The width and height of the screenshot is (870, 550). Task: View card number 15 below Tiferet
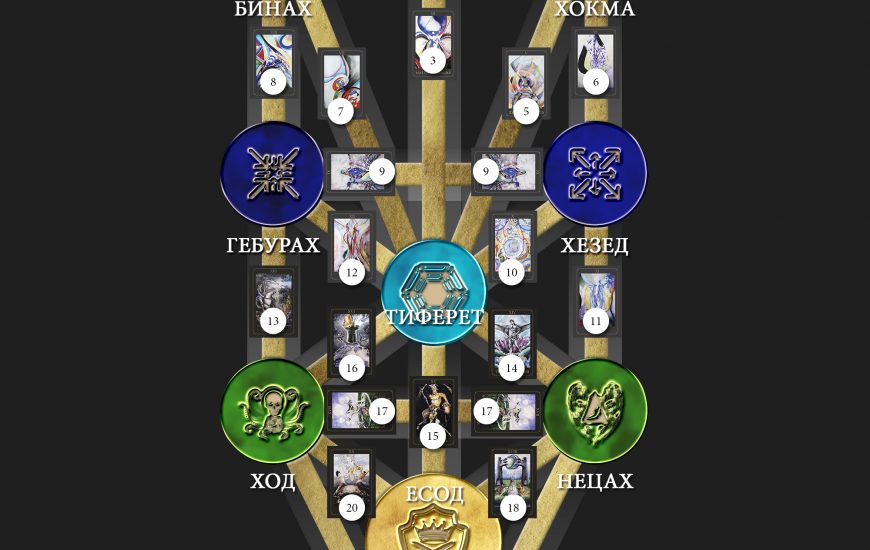[x=433, y=412]
